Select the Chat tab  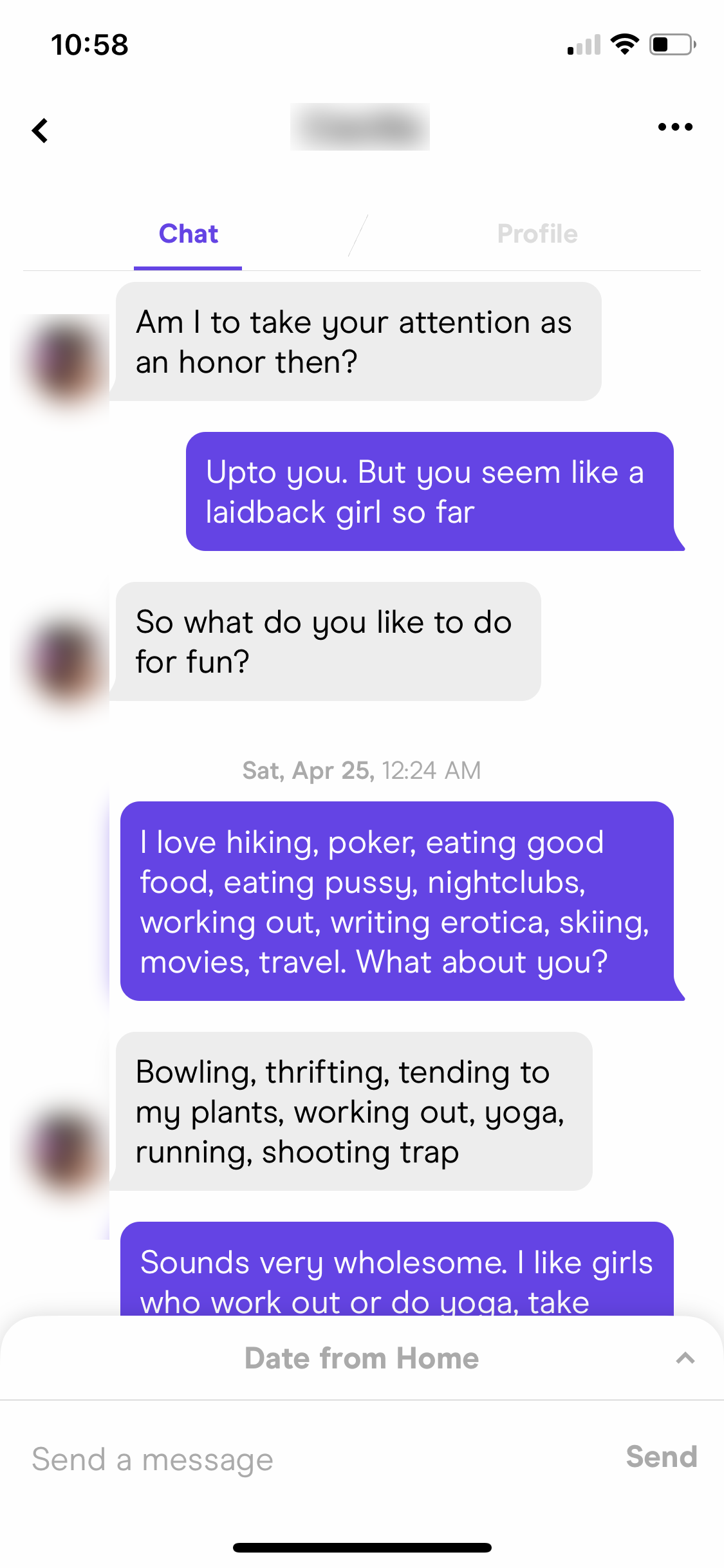tap(188, 234)
